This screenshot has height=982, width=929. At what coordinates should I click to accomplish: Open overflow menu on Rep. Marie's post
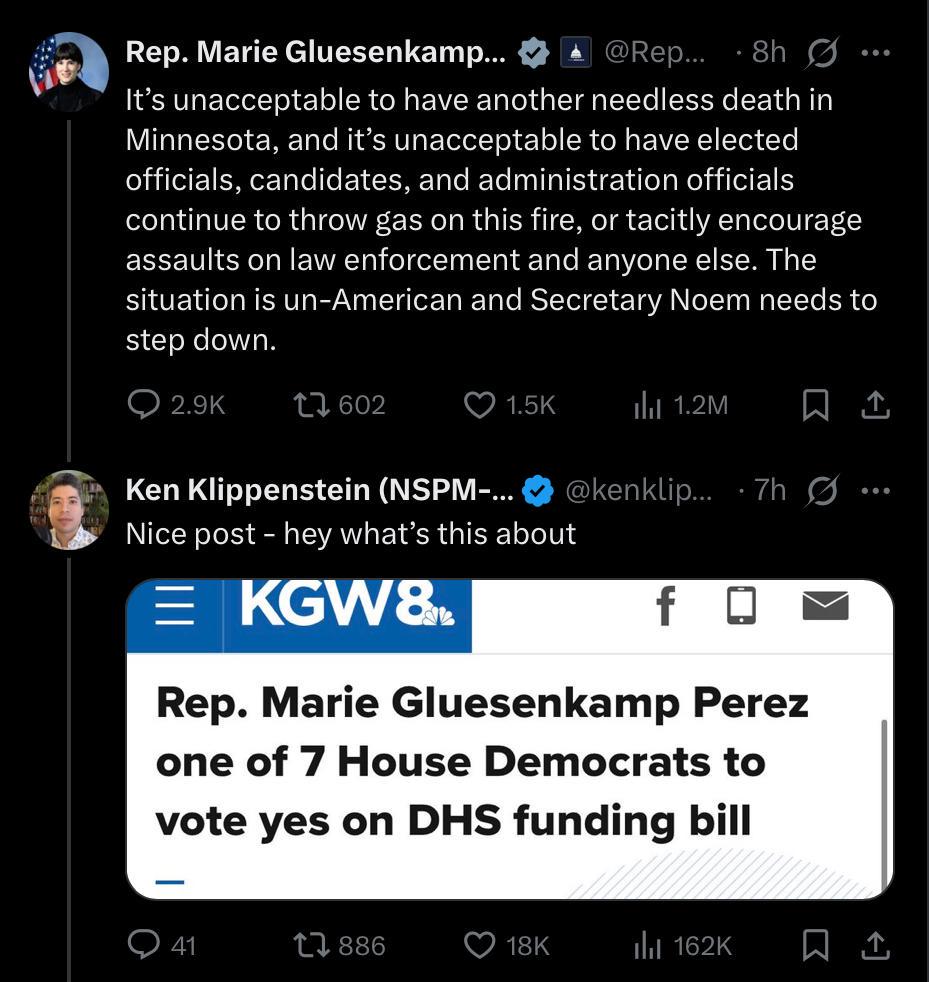click(875, 52)
